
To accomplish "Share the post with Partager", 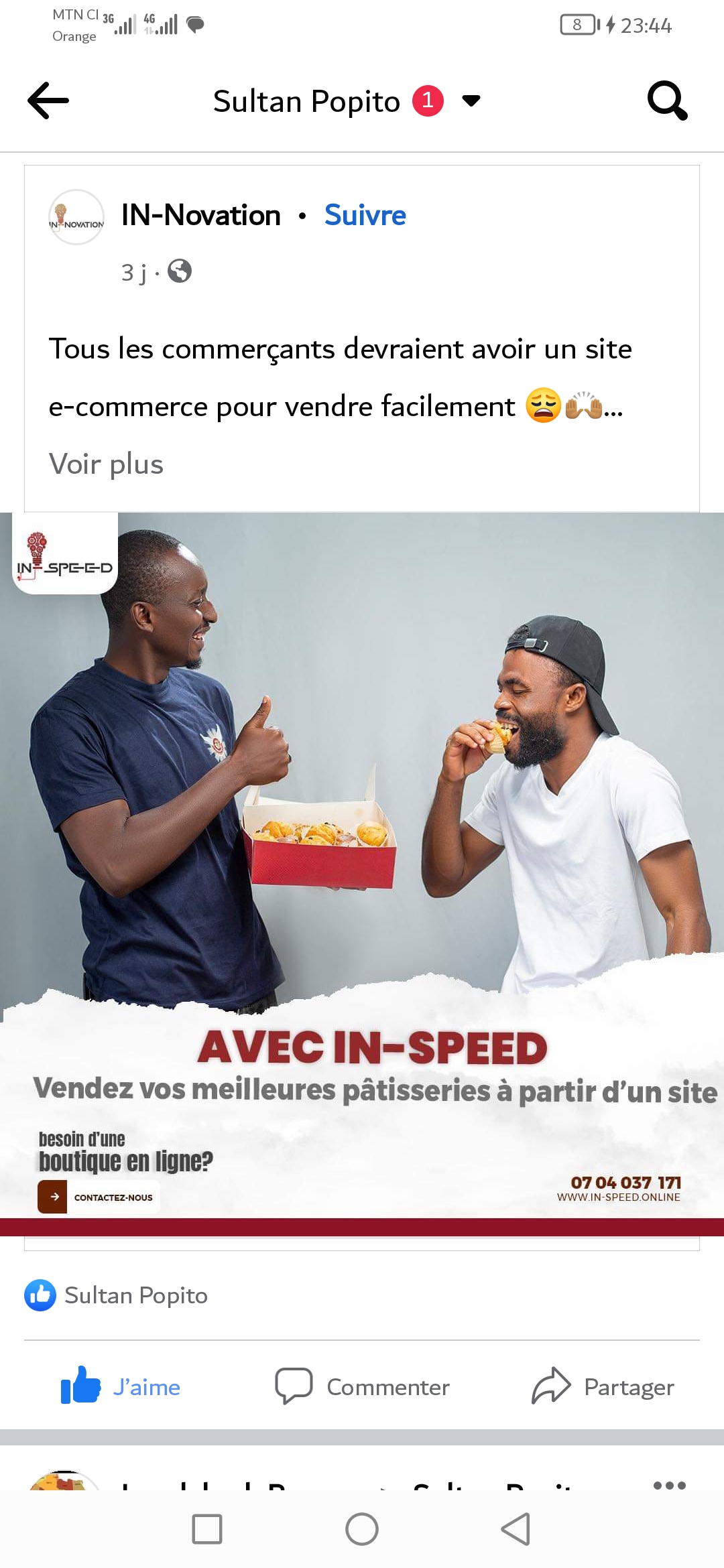I will click(x=603, y=1386).
